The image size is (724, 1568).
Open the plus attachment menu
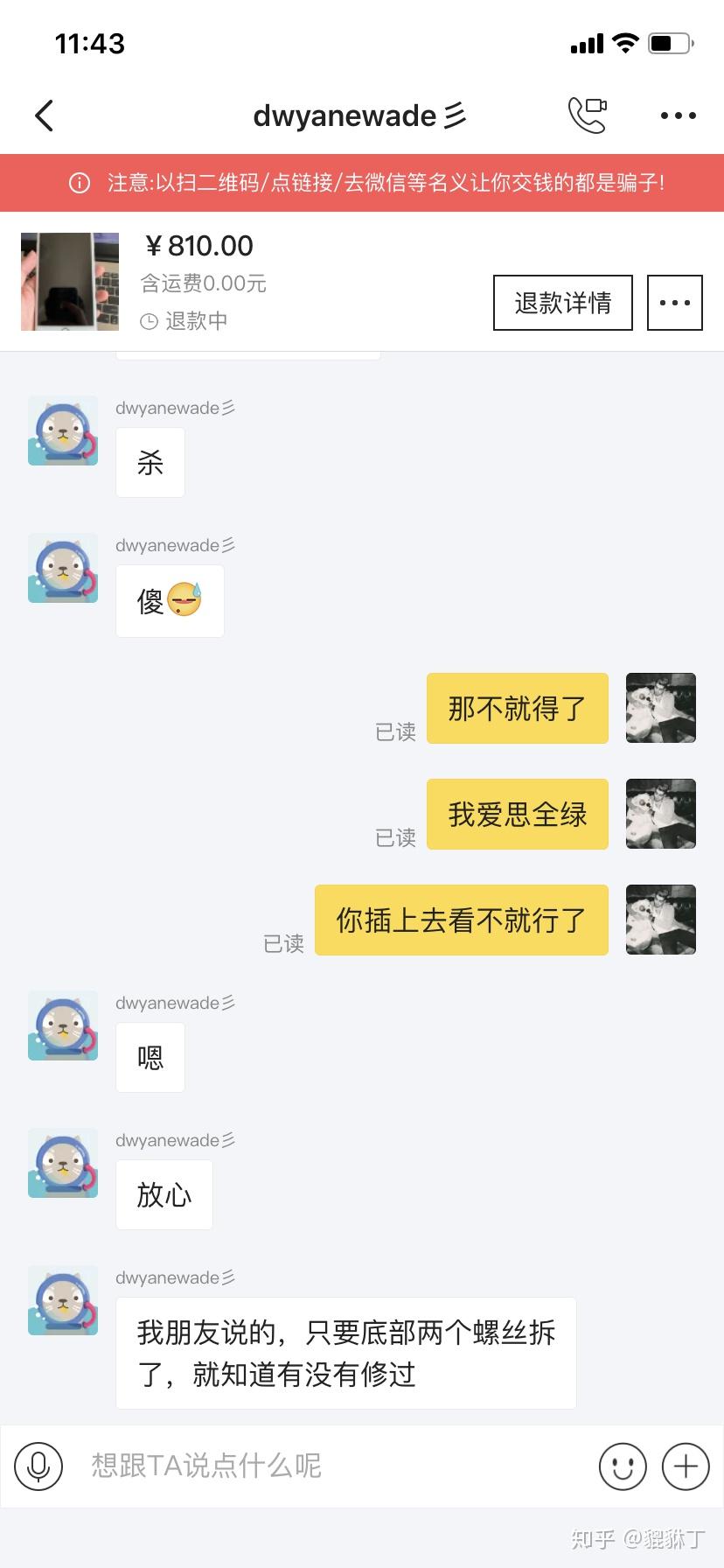(686, 1466)
